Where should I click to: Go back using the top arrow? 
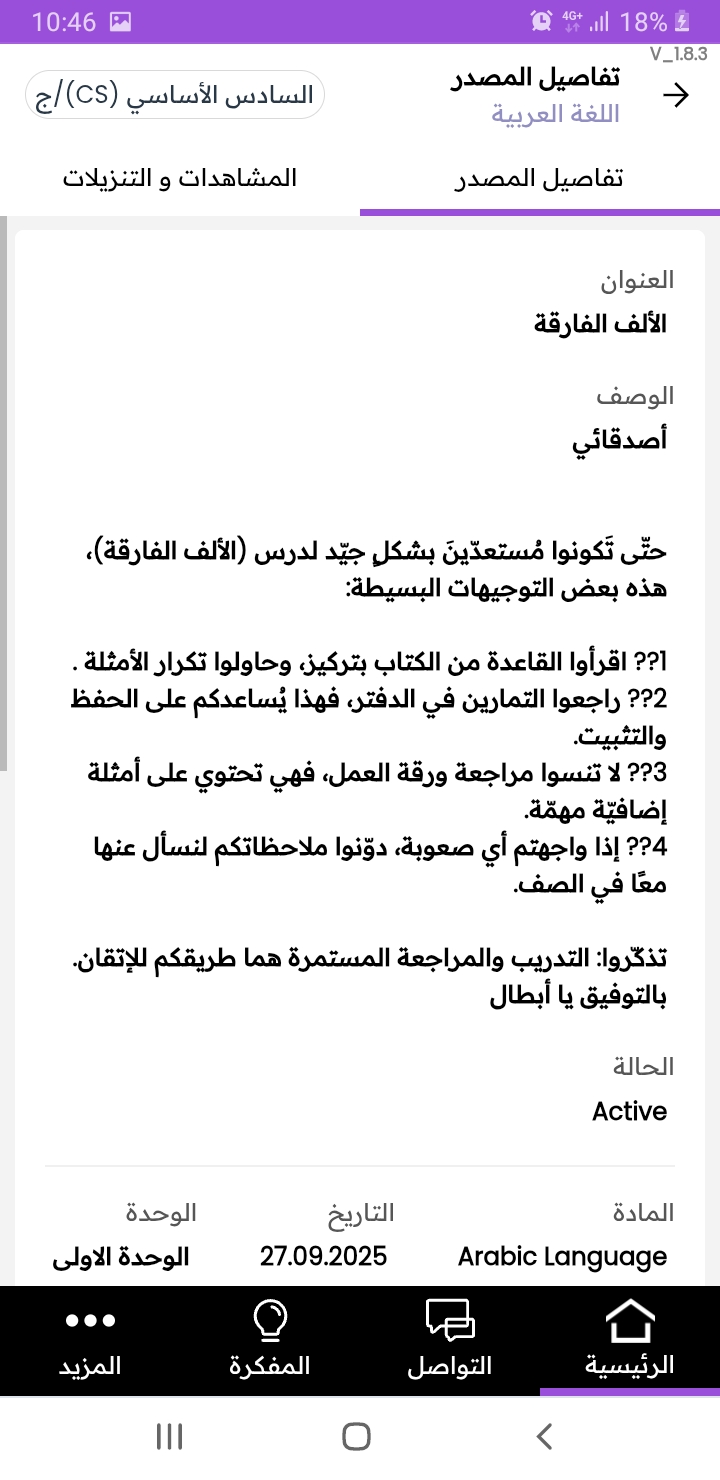(677, 95)
